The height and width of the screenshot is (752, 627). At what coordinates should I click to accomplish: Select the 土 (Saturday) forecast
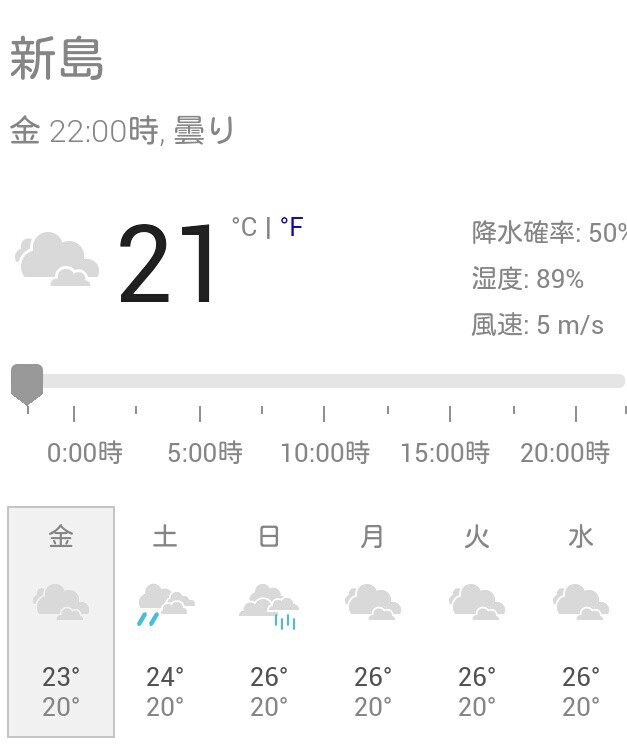[165, 621]
